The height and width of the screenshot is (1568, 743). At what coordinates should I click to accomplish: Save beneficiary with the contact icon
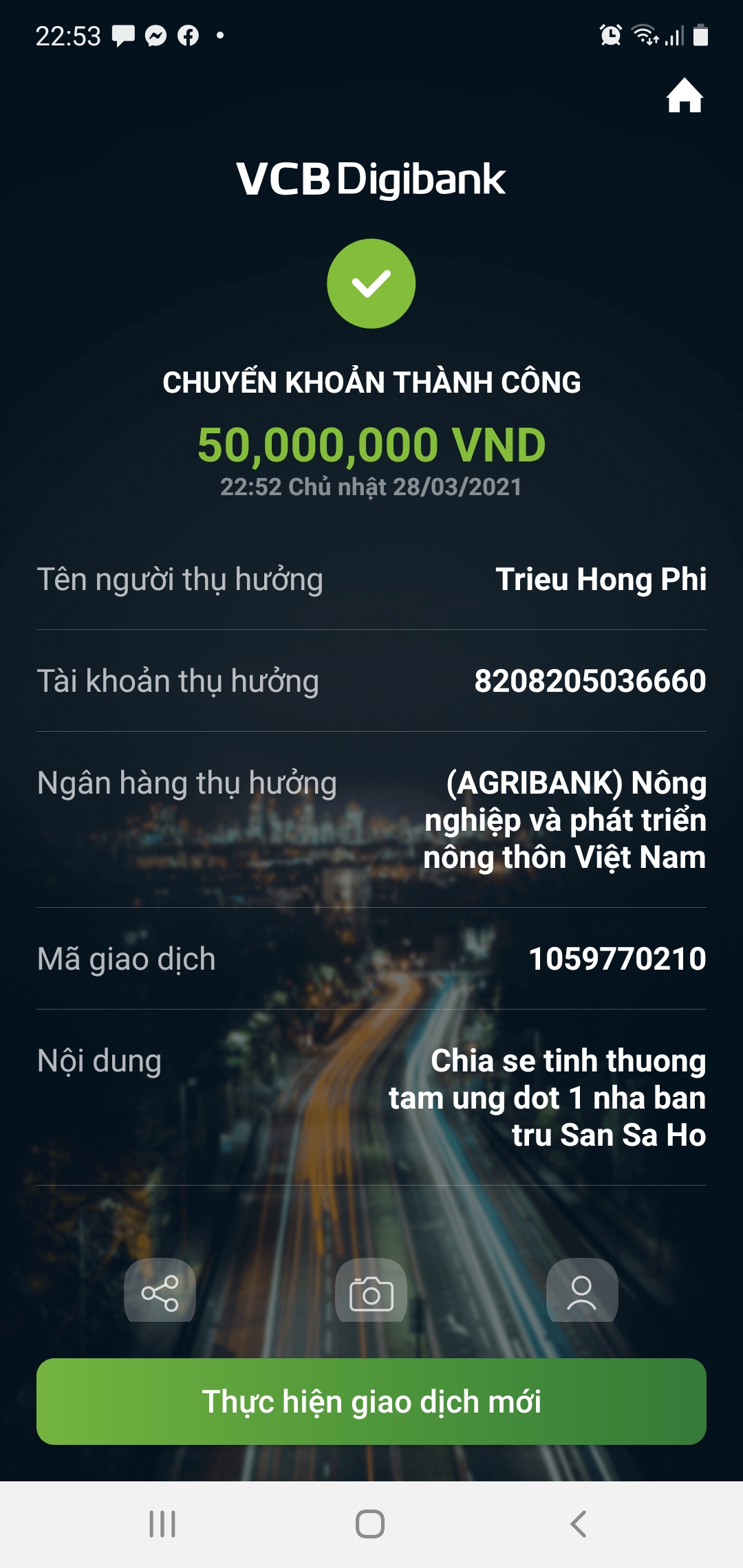click(582, 1290)
